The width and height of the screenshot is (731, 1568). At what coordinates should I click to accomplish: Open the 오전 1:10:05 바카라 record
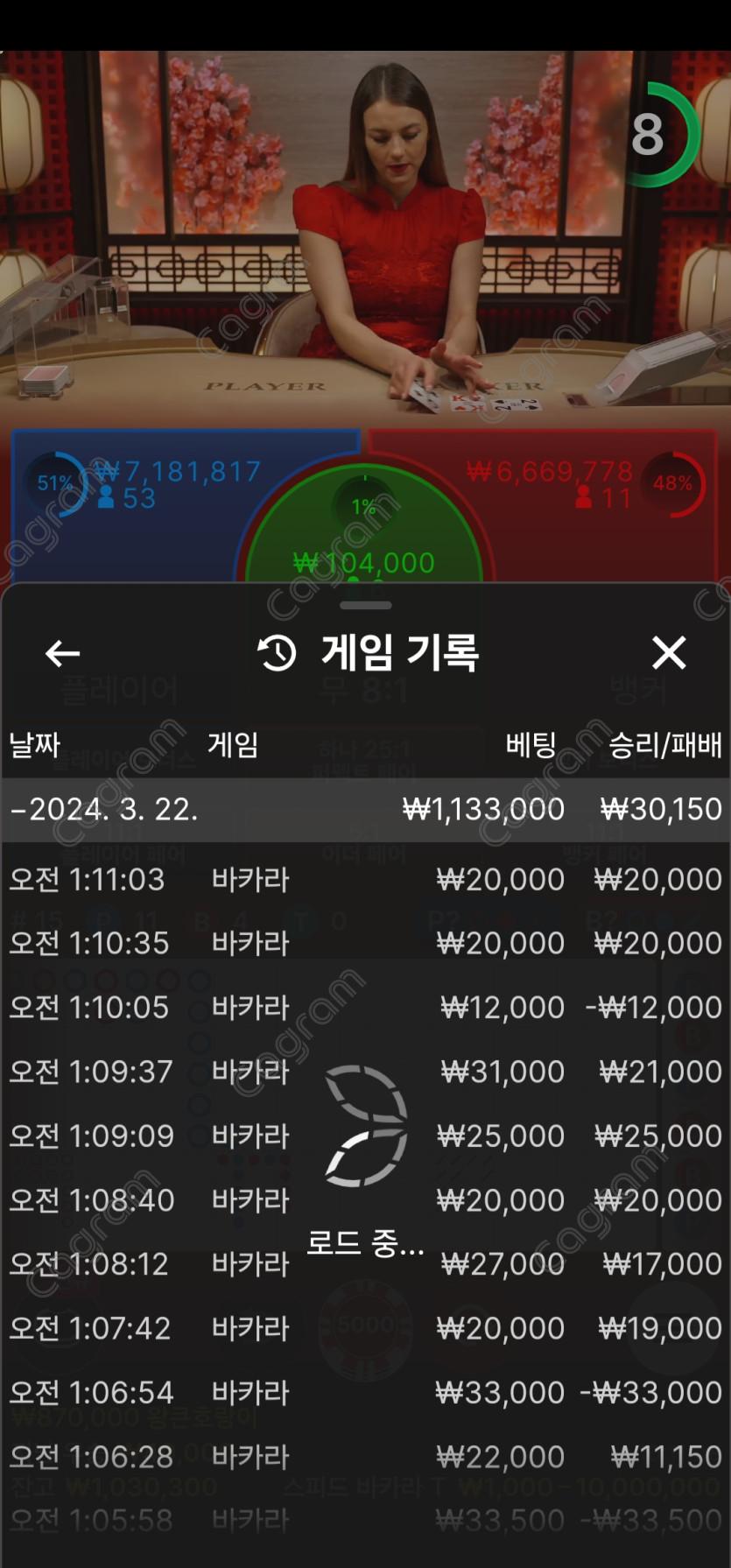click(x=364, y=1007)
